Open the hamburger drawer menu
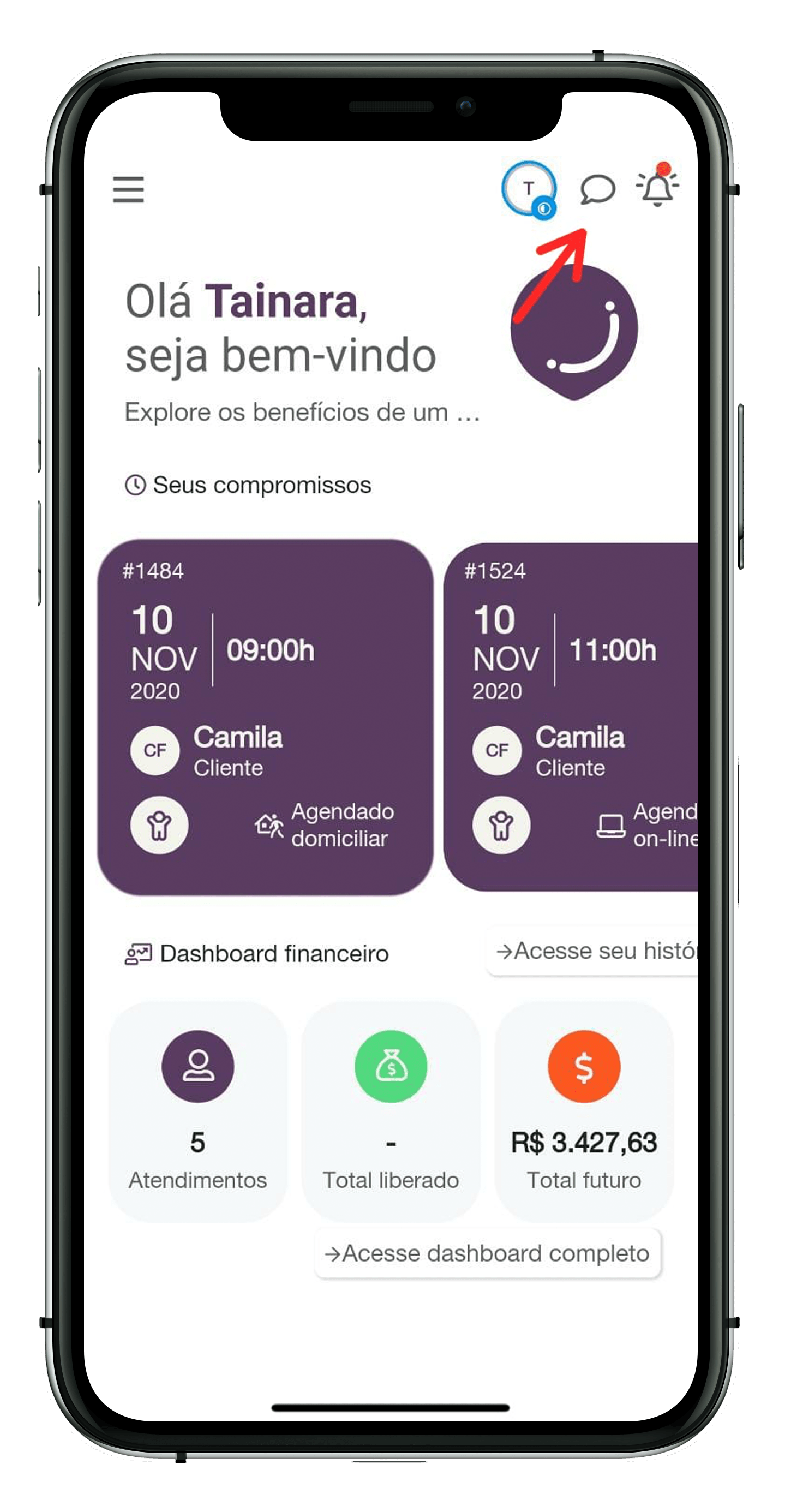 click(129, 189)
